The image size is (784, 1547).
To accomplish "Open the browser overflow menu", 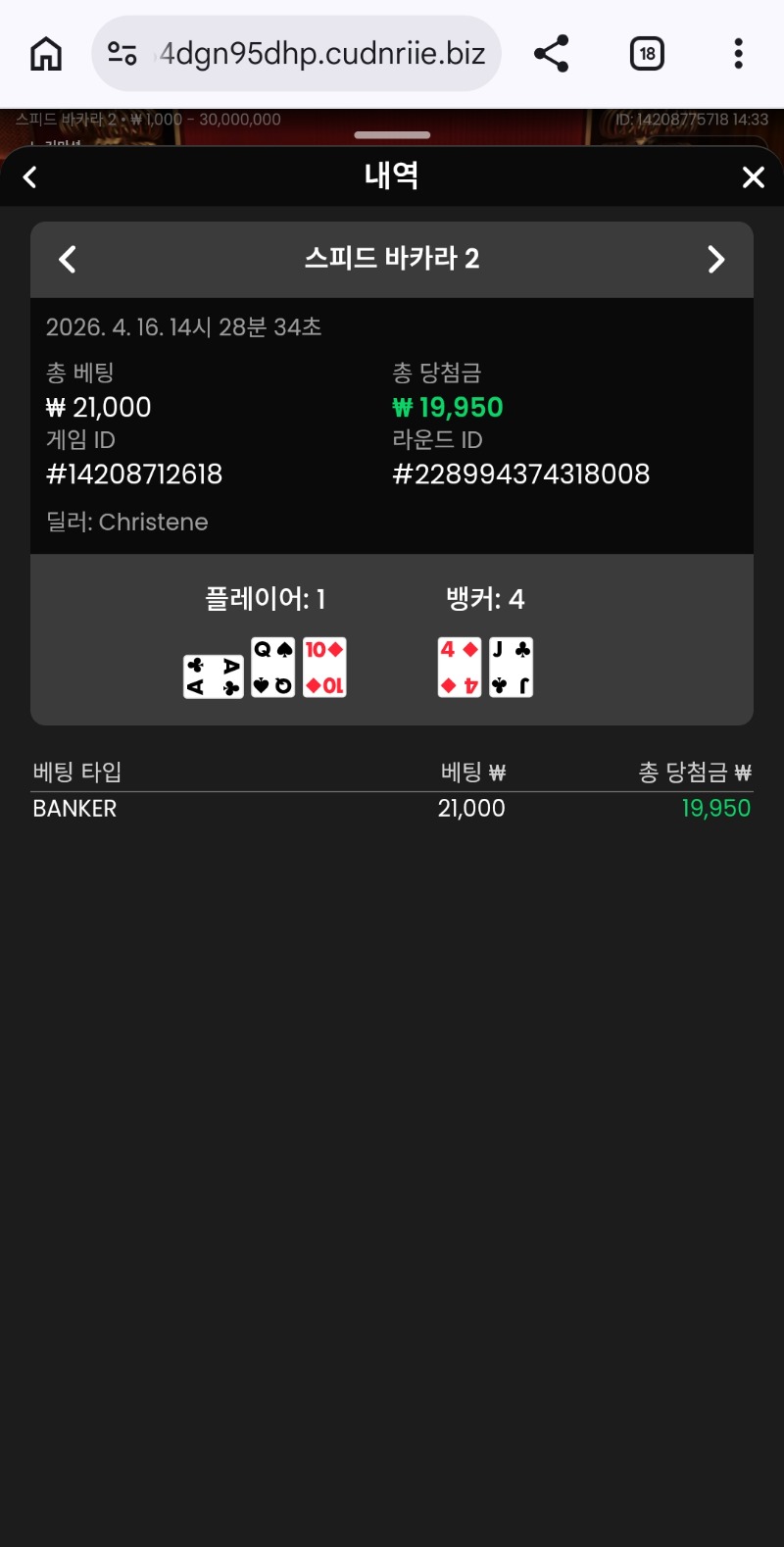I will 738,53.
